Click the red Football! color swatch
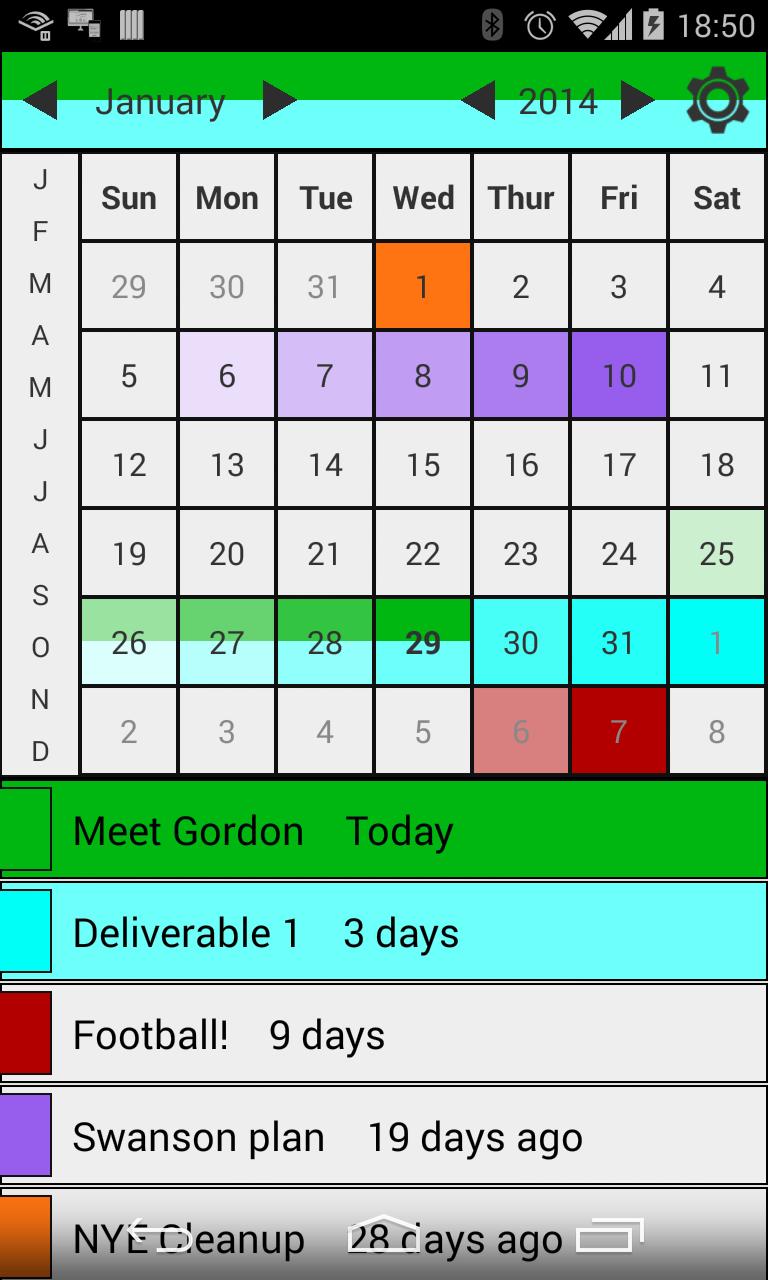 (26, 1034)
